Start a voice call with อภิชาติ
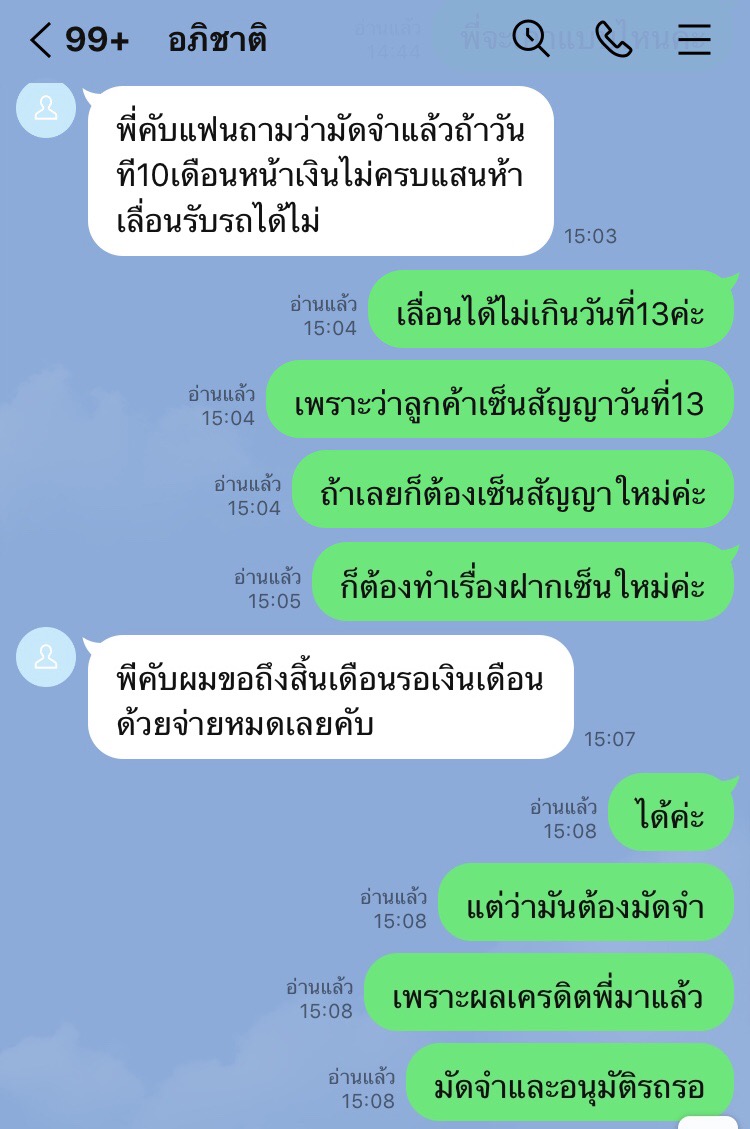Viewport: 750px width, 1129px height. [612, 40]
